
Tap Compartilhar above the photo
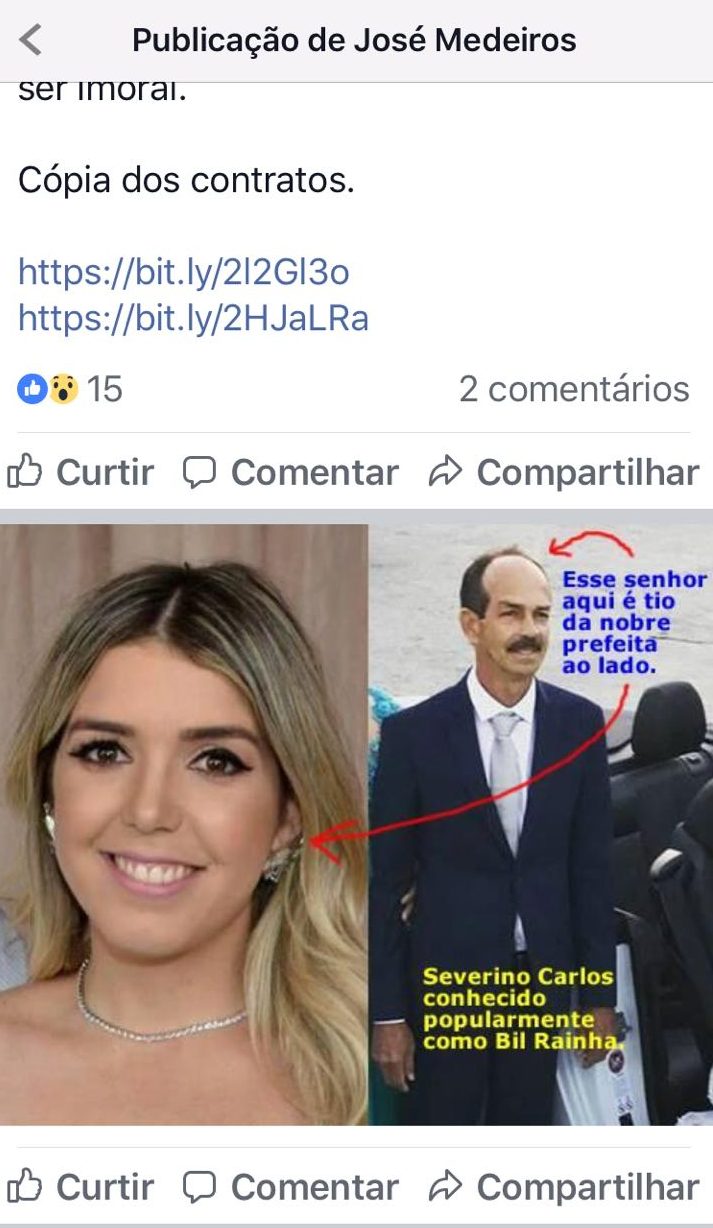point(563,472)
